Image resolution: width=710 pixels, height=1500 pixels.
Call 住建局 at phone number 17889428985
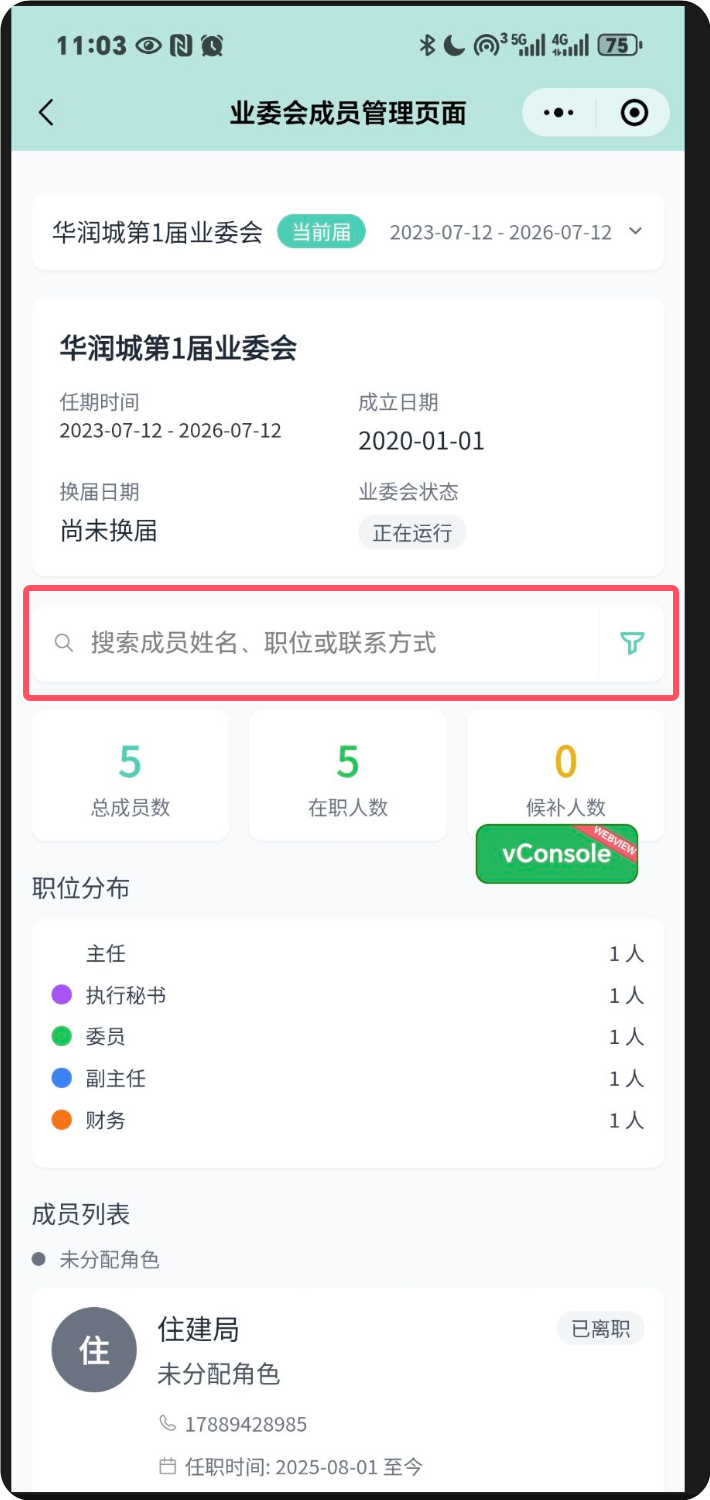245,1424
